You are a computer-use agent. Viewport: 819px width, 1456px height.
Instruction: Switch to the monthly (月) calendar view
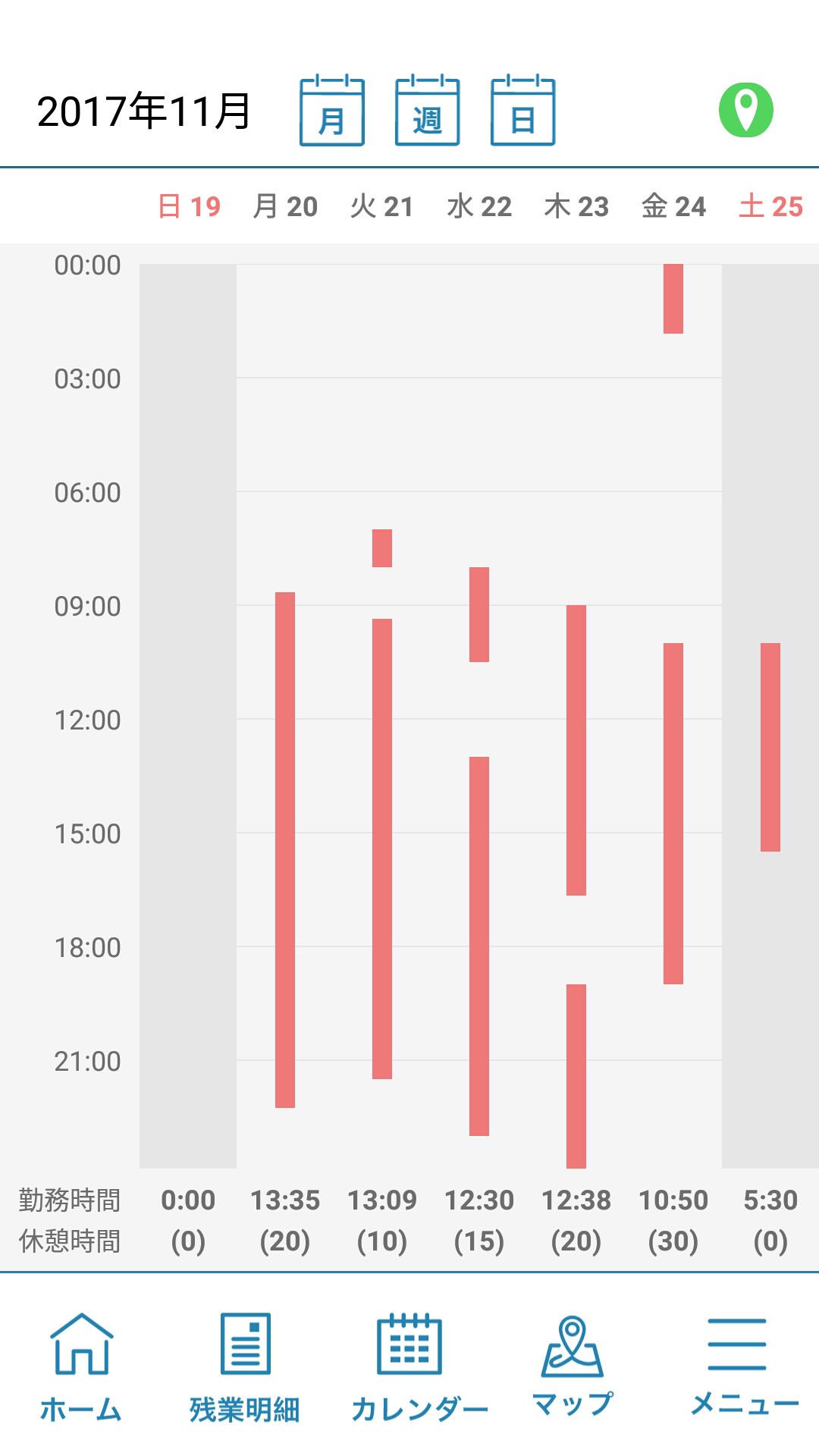332,111
